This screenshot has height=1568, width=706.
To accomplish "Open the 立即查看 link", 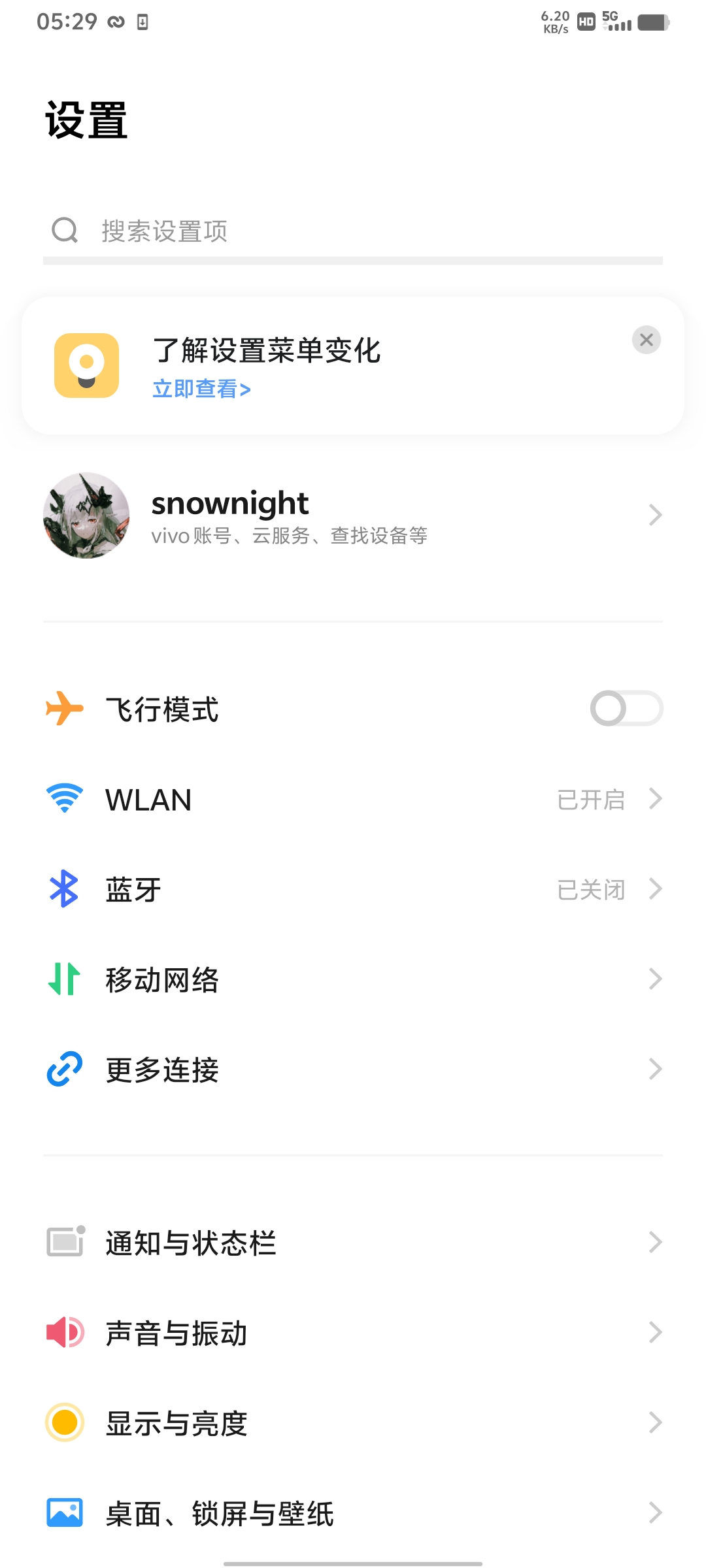I will tap(201, 389).
